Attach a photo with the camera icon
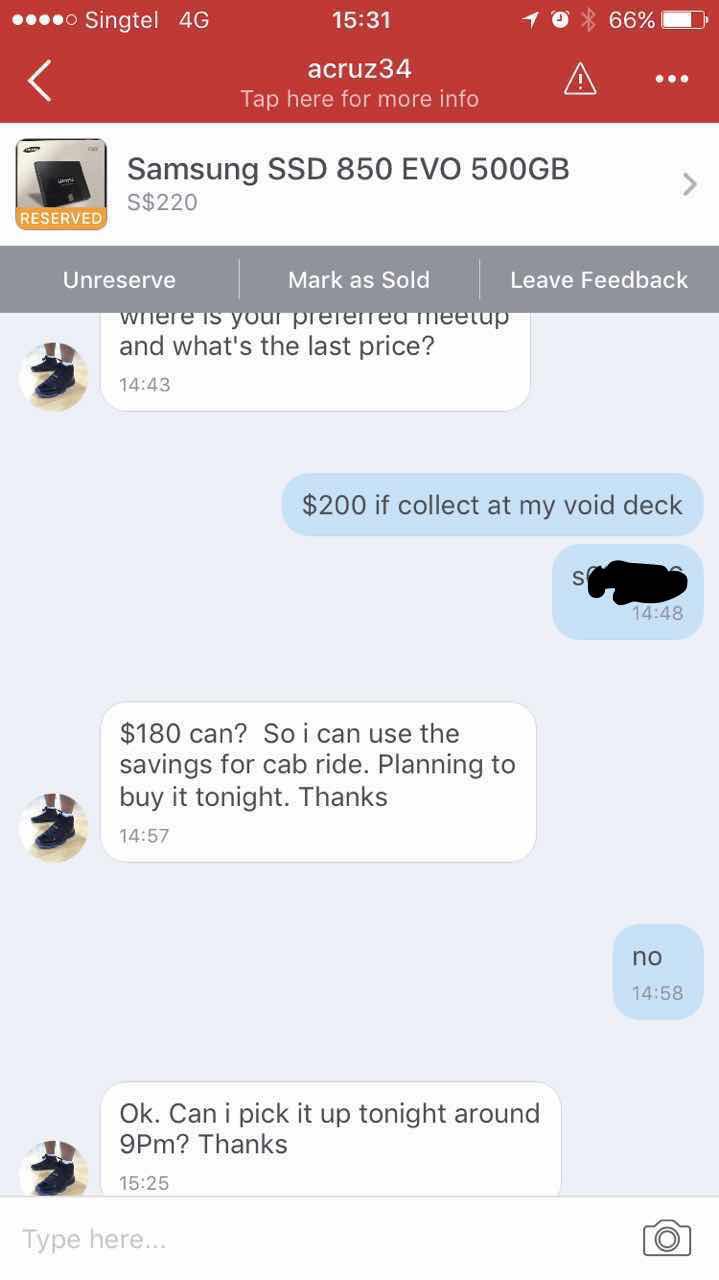 click(667, 1238)
